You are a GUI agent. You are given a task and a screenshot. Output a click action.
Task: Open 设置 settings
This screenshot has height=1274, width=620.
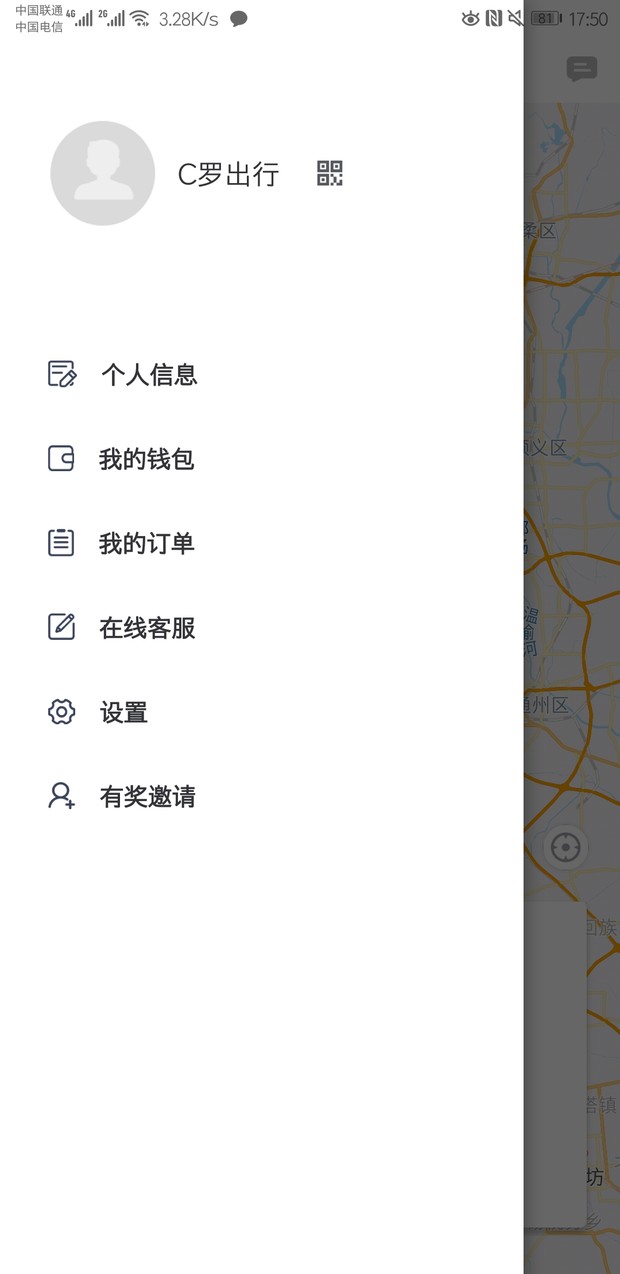(262, 712)
